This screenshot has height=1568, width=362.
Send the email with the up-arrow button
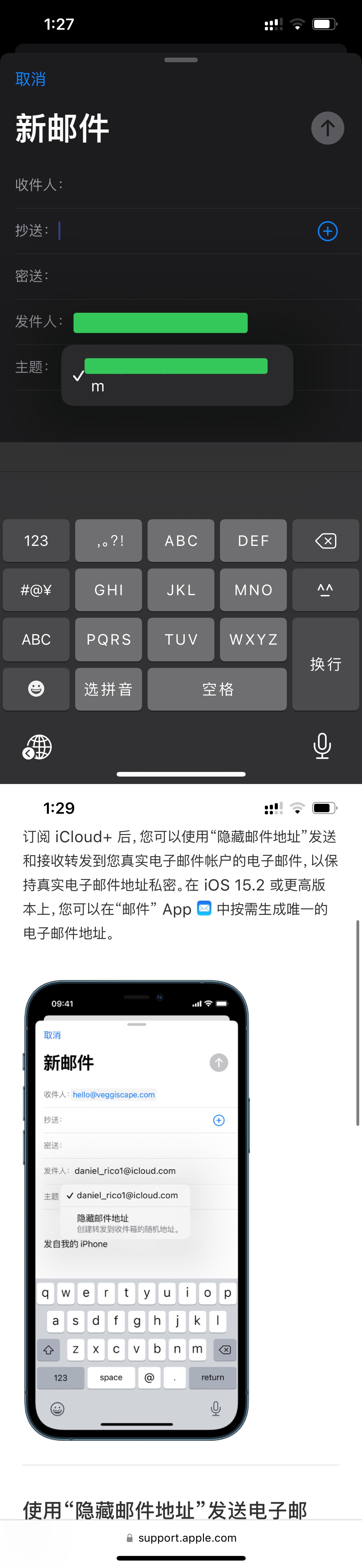click(327, 128)
